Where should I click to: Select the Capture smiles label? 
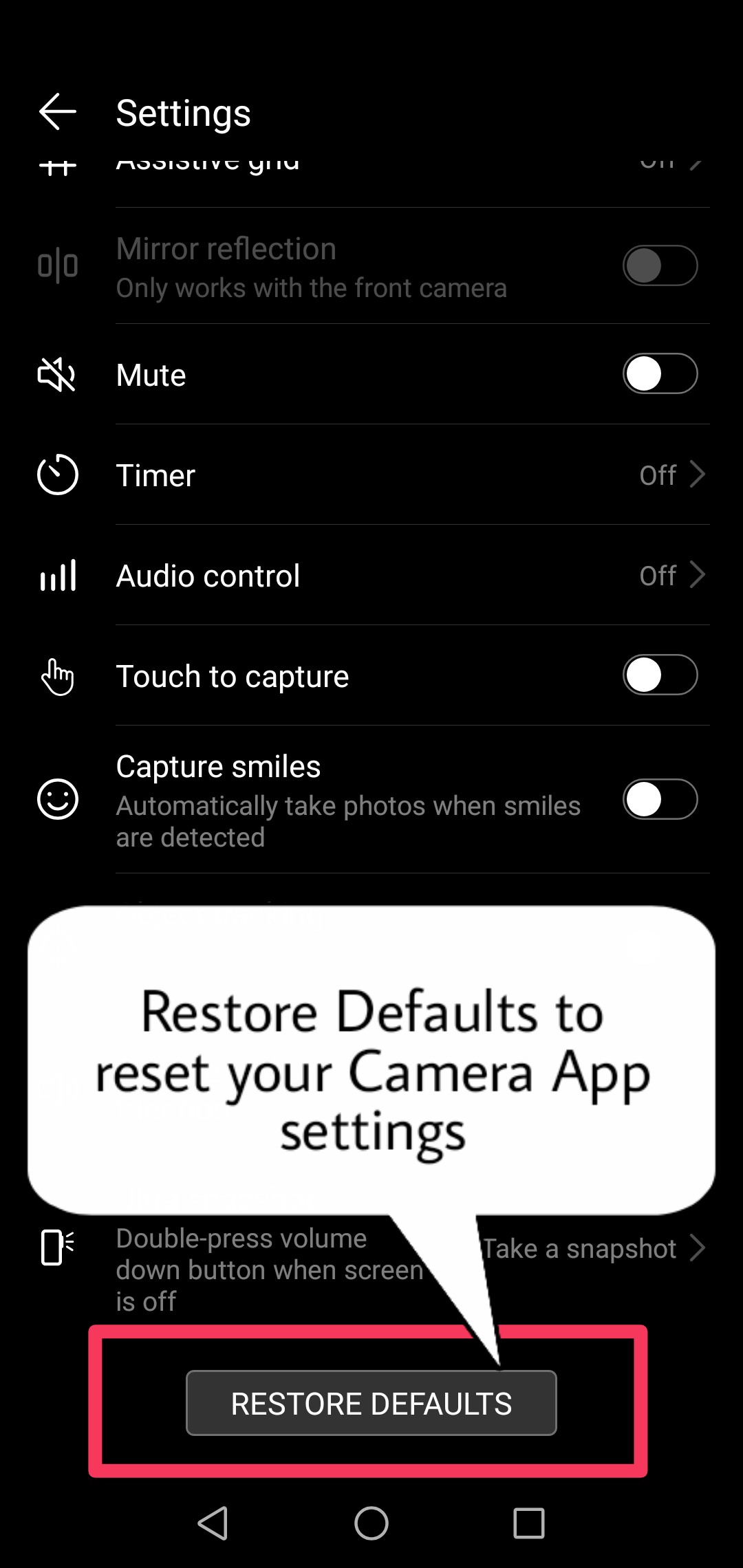[217, 765]
